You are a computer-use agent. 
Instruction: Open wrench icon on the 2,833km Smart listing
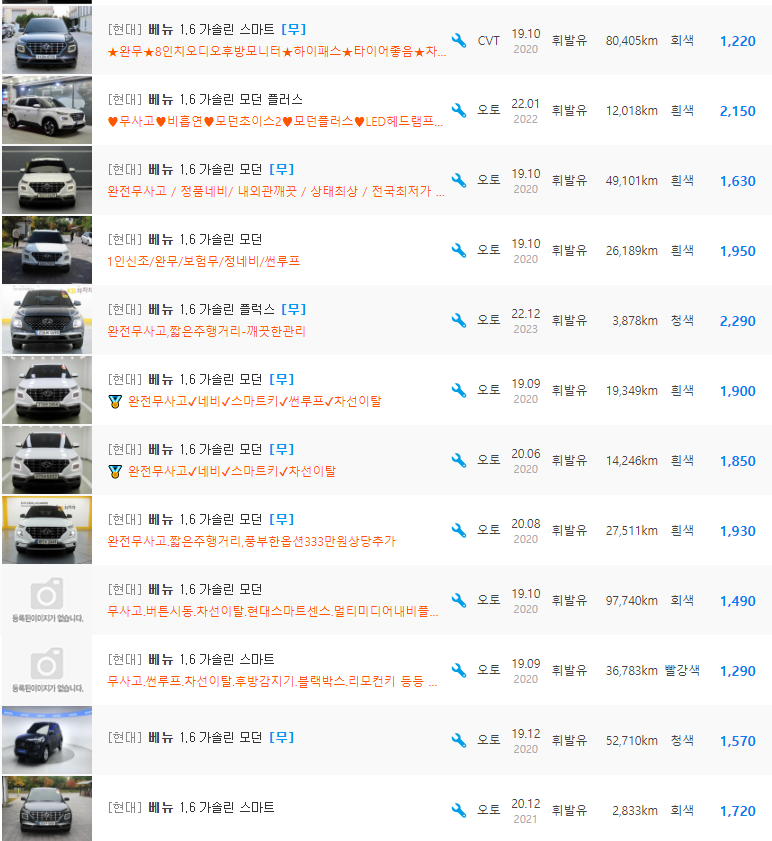click(x=458, y=808)
